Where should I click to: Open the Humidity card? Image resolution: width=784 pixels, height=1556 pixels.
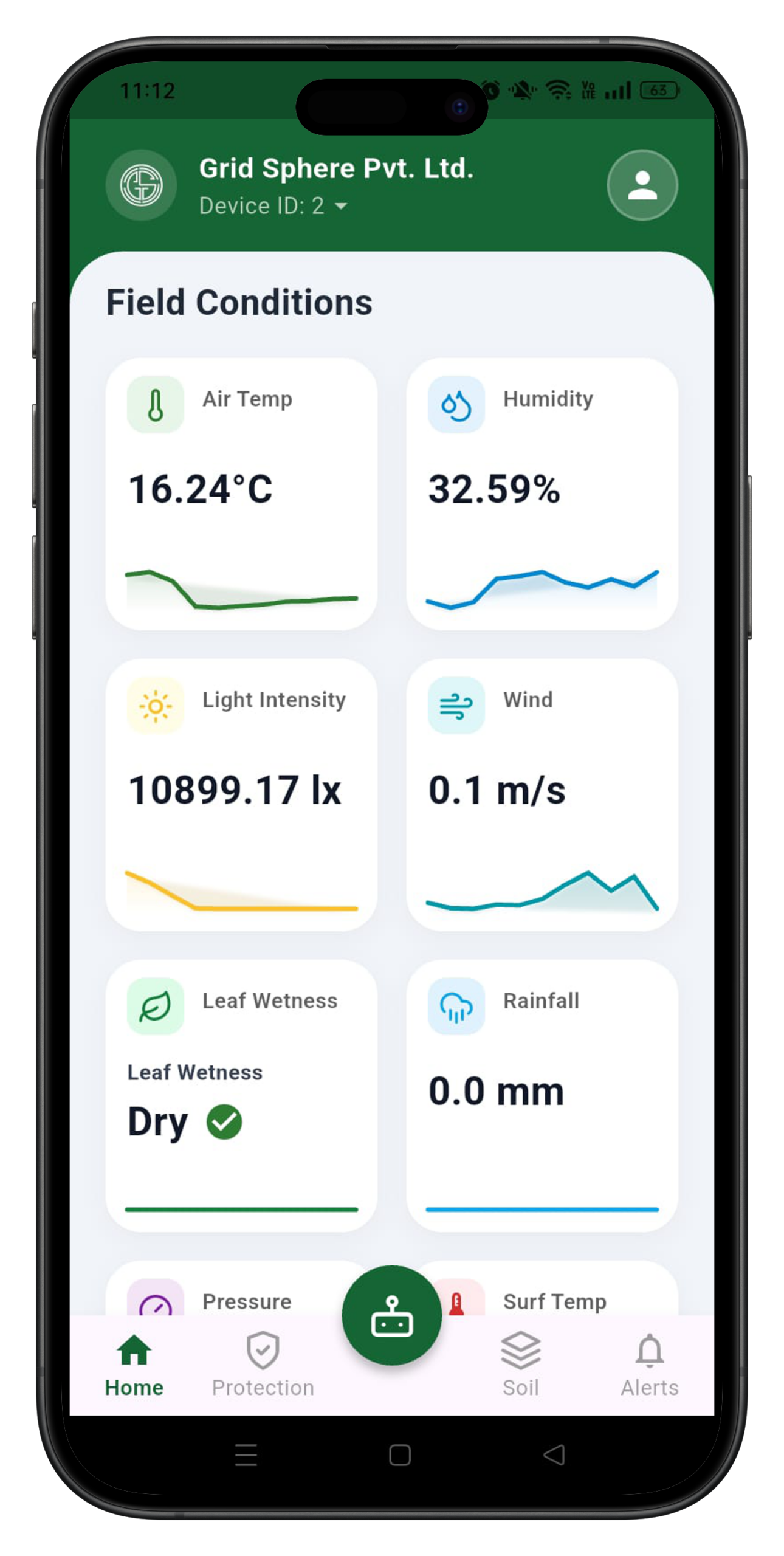click(x=542, y=494)
